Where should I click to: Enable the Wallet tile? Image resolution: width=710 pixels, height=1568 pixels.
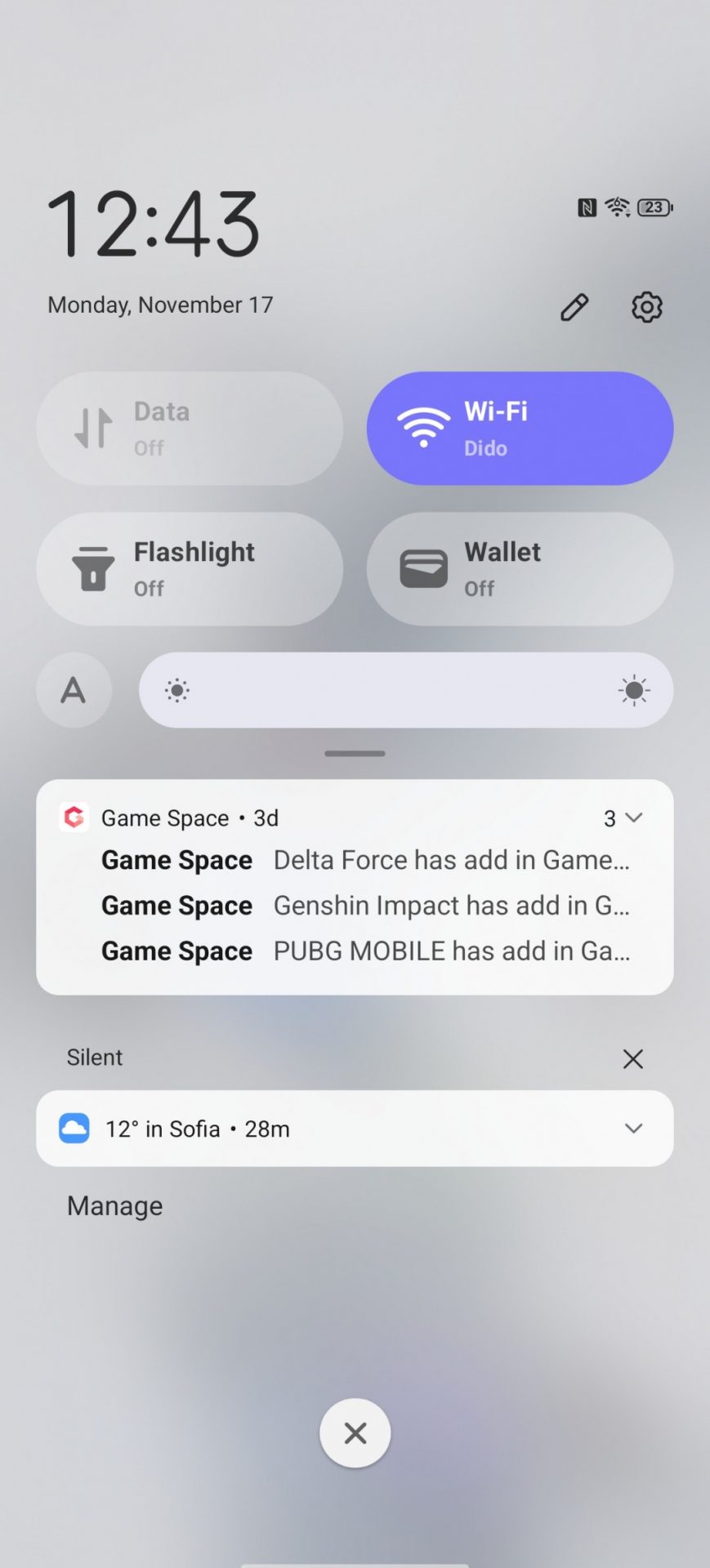coord(520,568)
